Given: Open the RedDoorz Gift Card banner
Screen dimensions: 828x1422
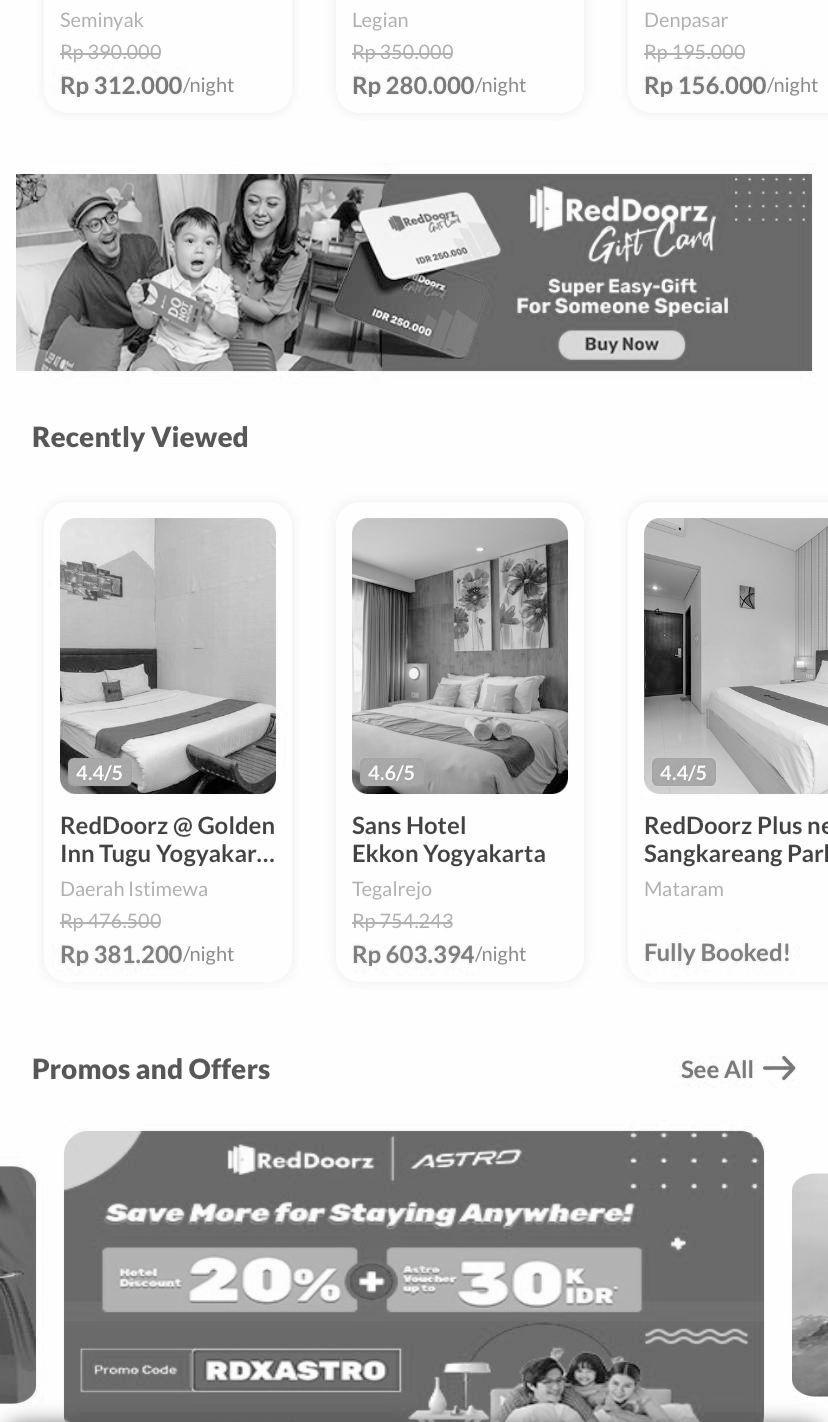Looking at the screenshot, I should [x=414, y=272].
